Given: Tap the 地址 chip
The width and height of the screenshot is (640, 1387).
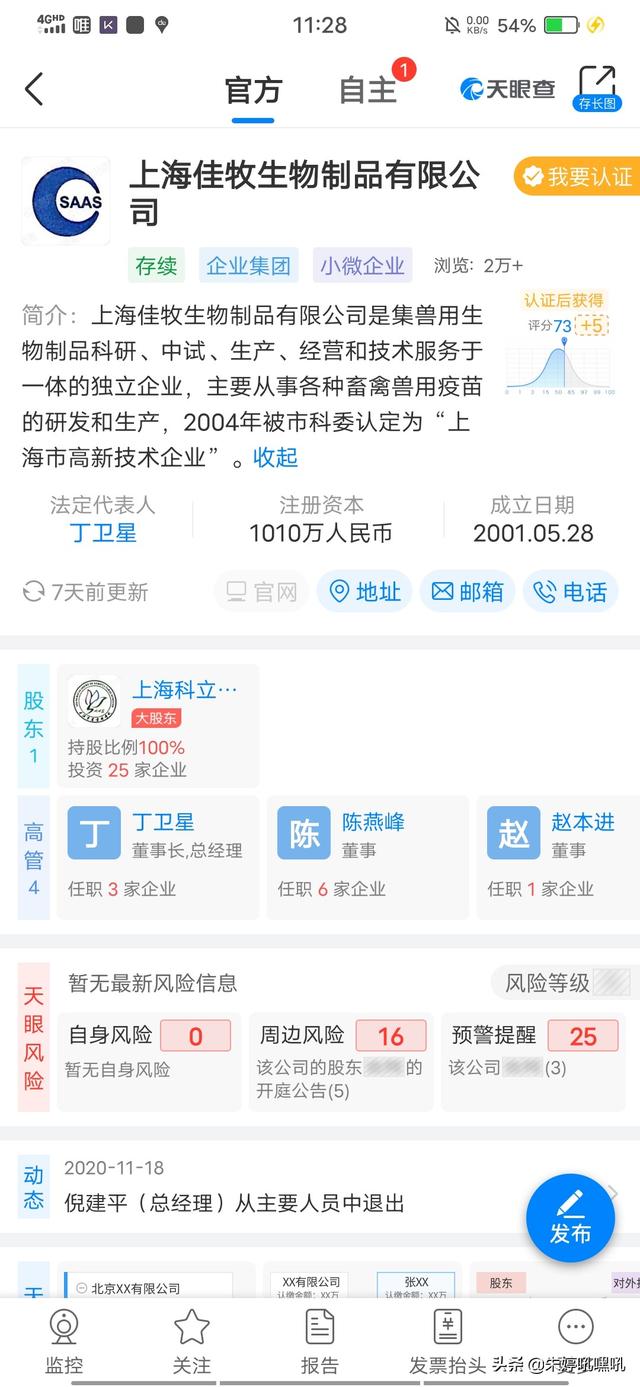Looking at the screenshot, I should click(365, 592).
